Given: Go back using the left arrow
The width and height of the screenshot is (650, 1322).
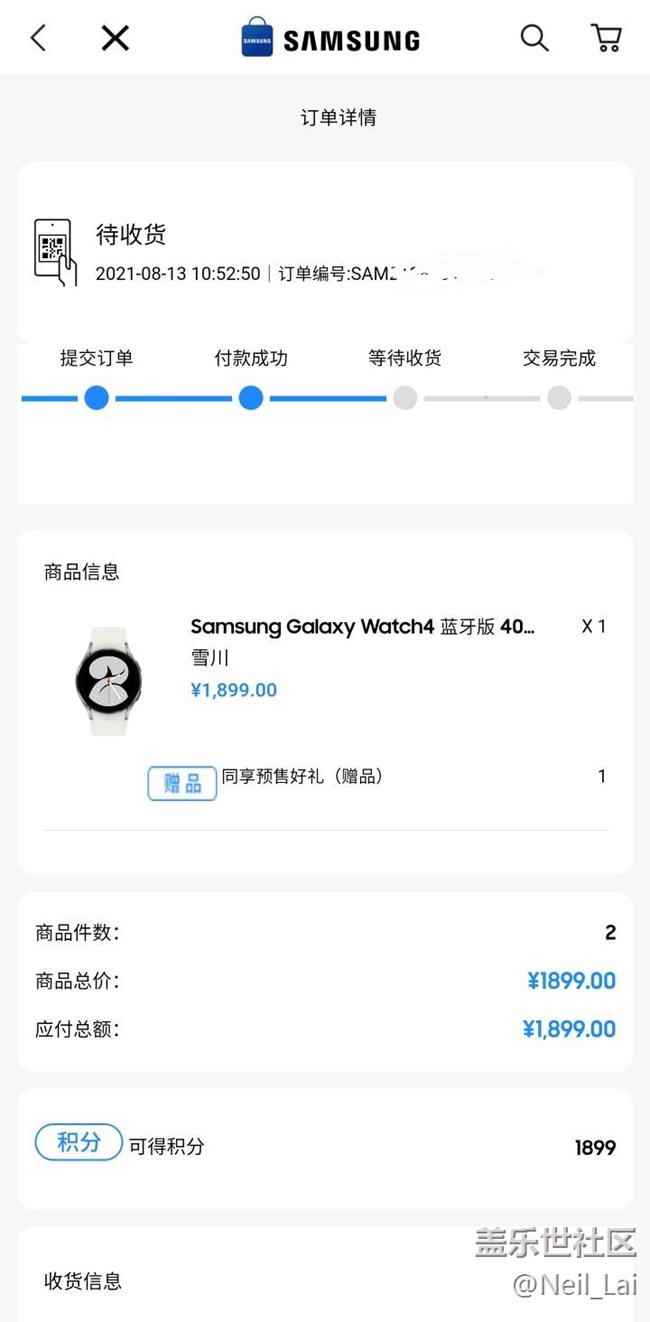Looking at the screenshot, I should click(38, 39).
